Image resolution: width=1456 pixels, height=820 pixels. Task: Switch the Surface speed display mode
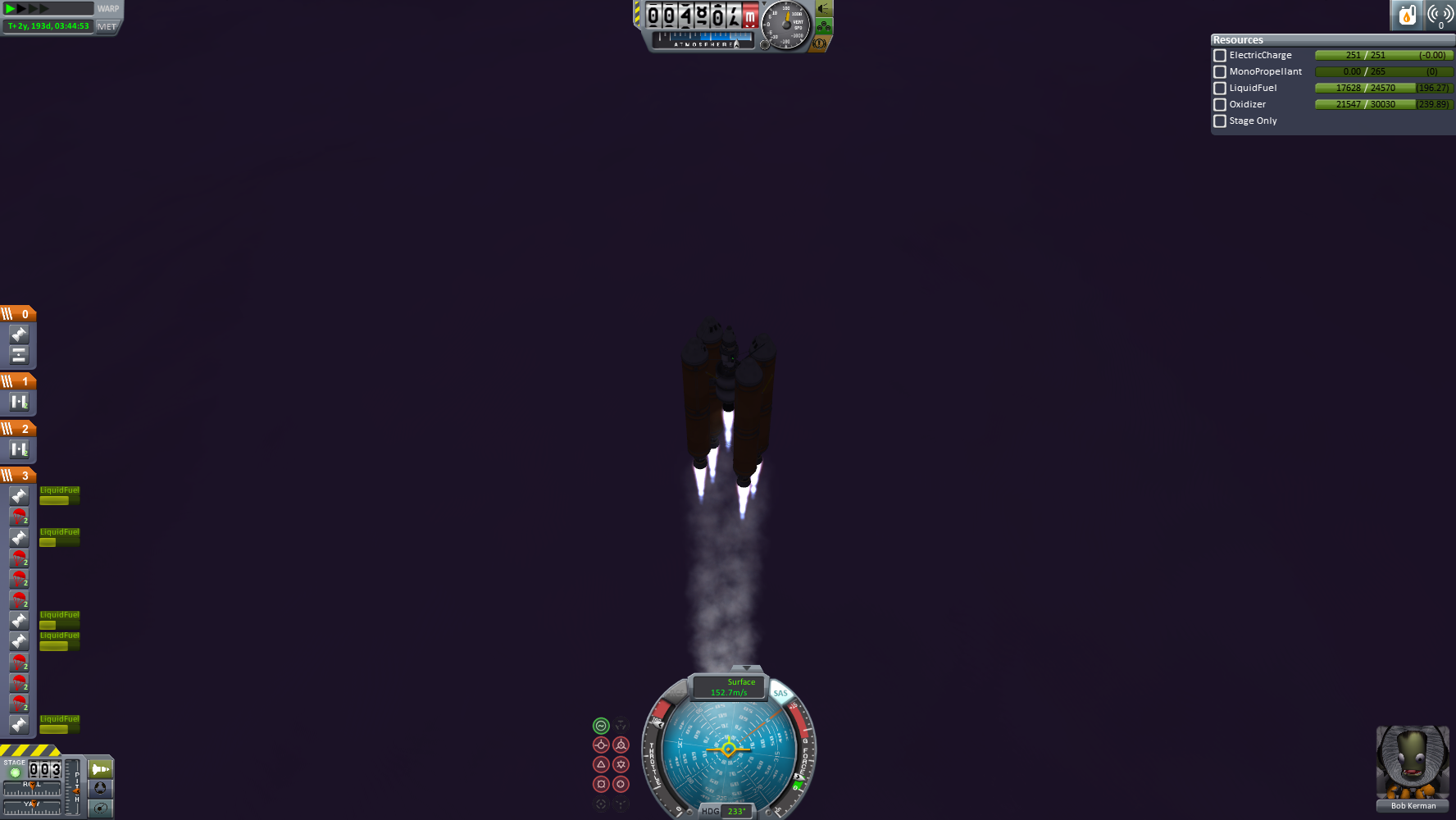[x=729, y=687]
